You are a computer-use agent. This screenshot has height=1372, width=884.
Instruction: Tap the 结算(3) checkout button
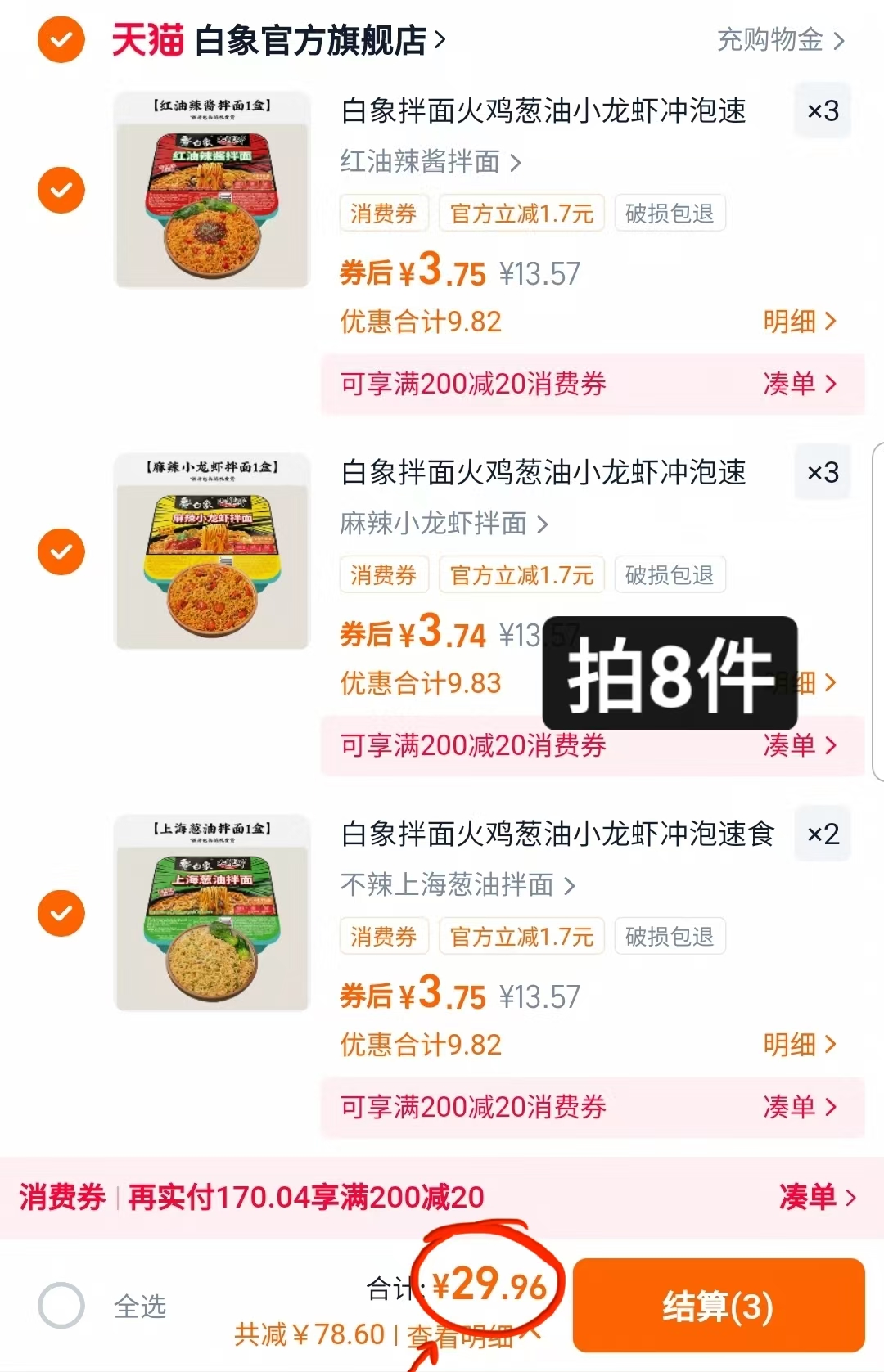tap(718, 1303)
